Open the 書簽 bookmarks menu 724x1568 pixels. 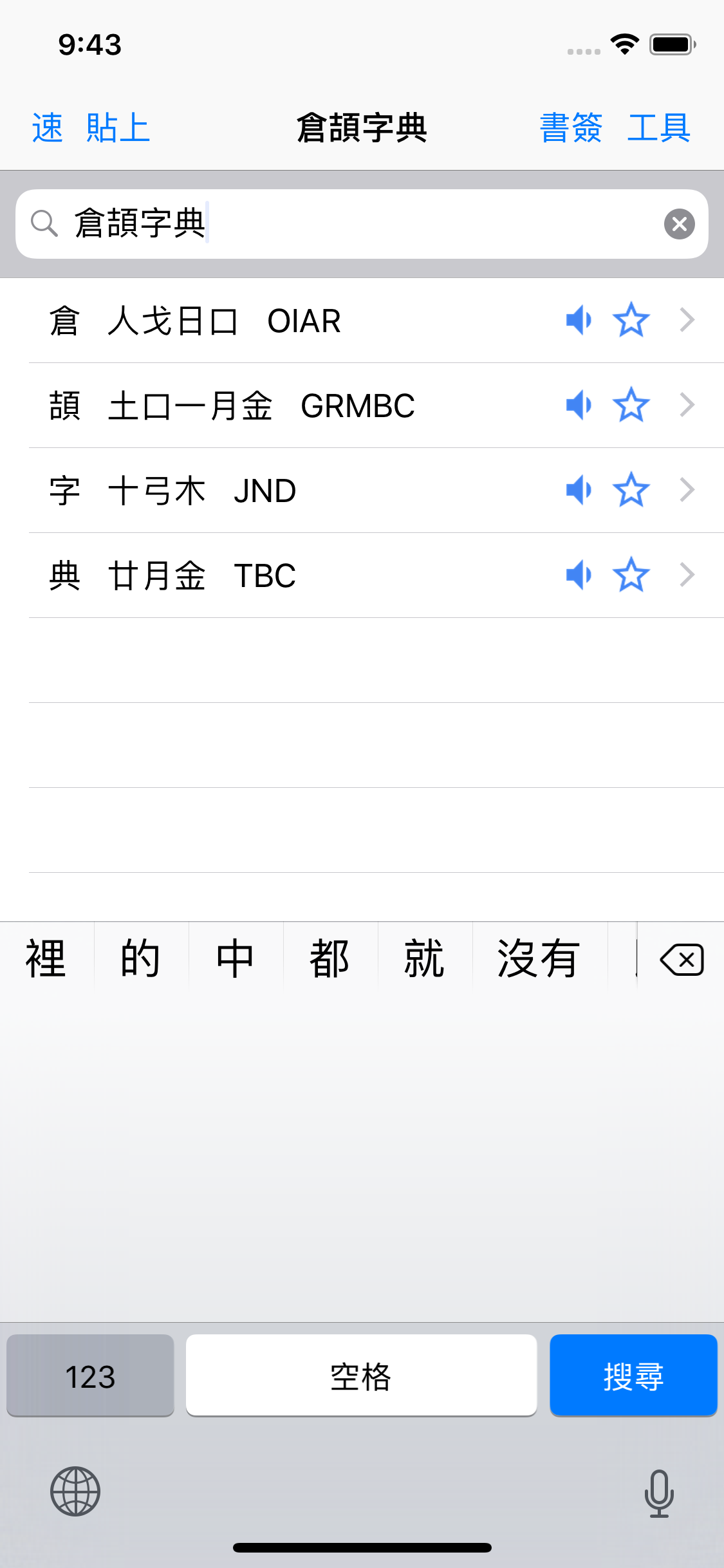click(570, 127)
